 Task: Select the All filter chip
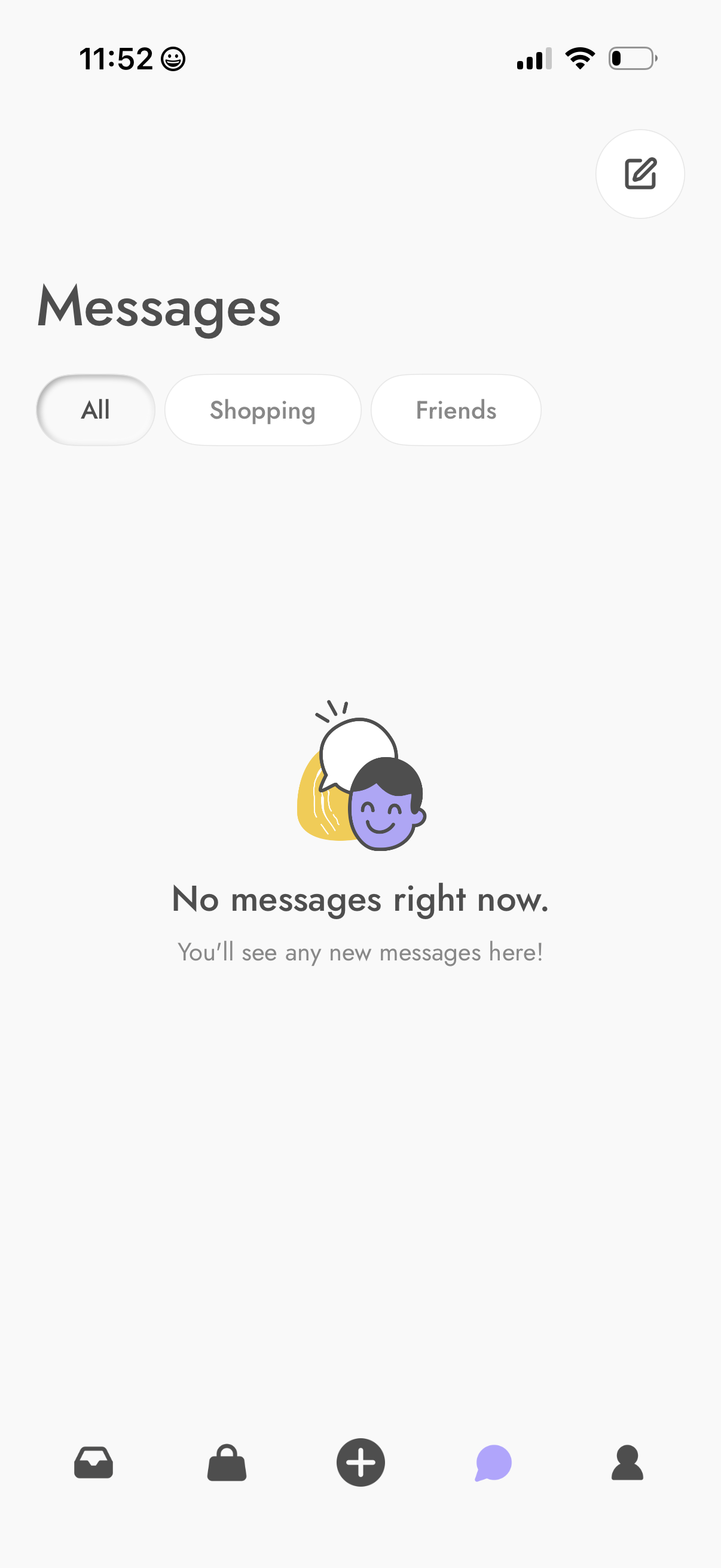click(96, 410)
